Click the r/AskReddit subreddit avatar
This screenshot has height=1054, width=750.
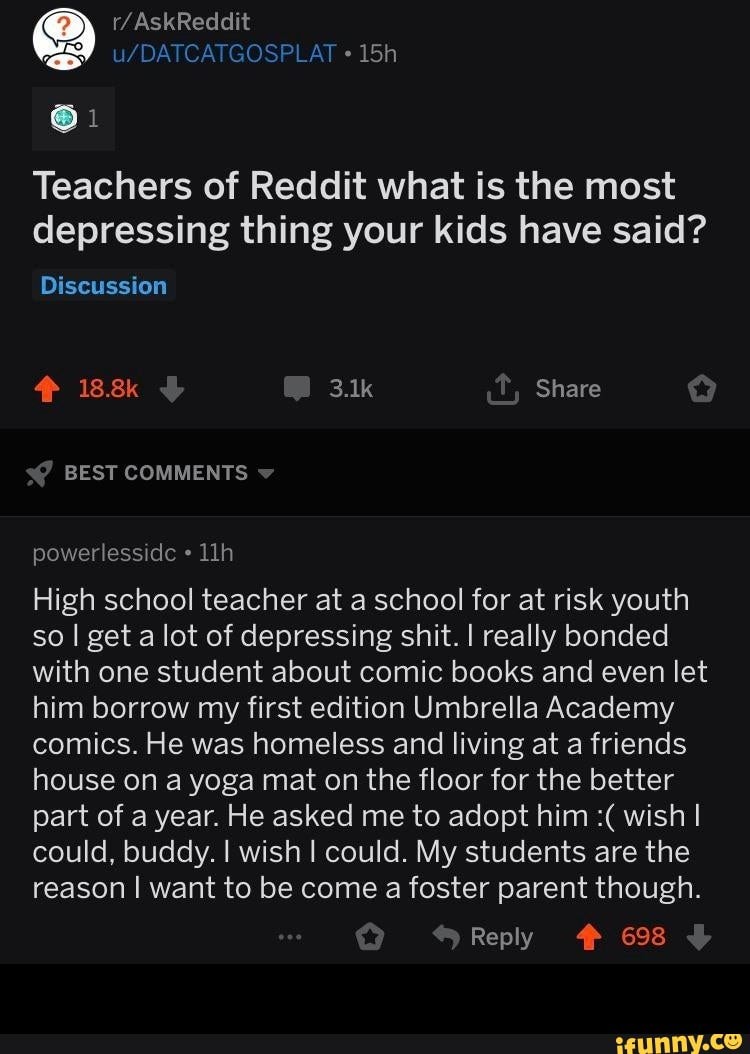point(64,40)
